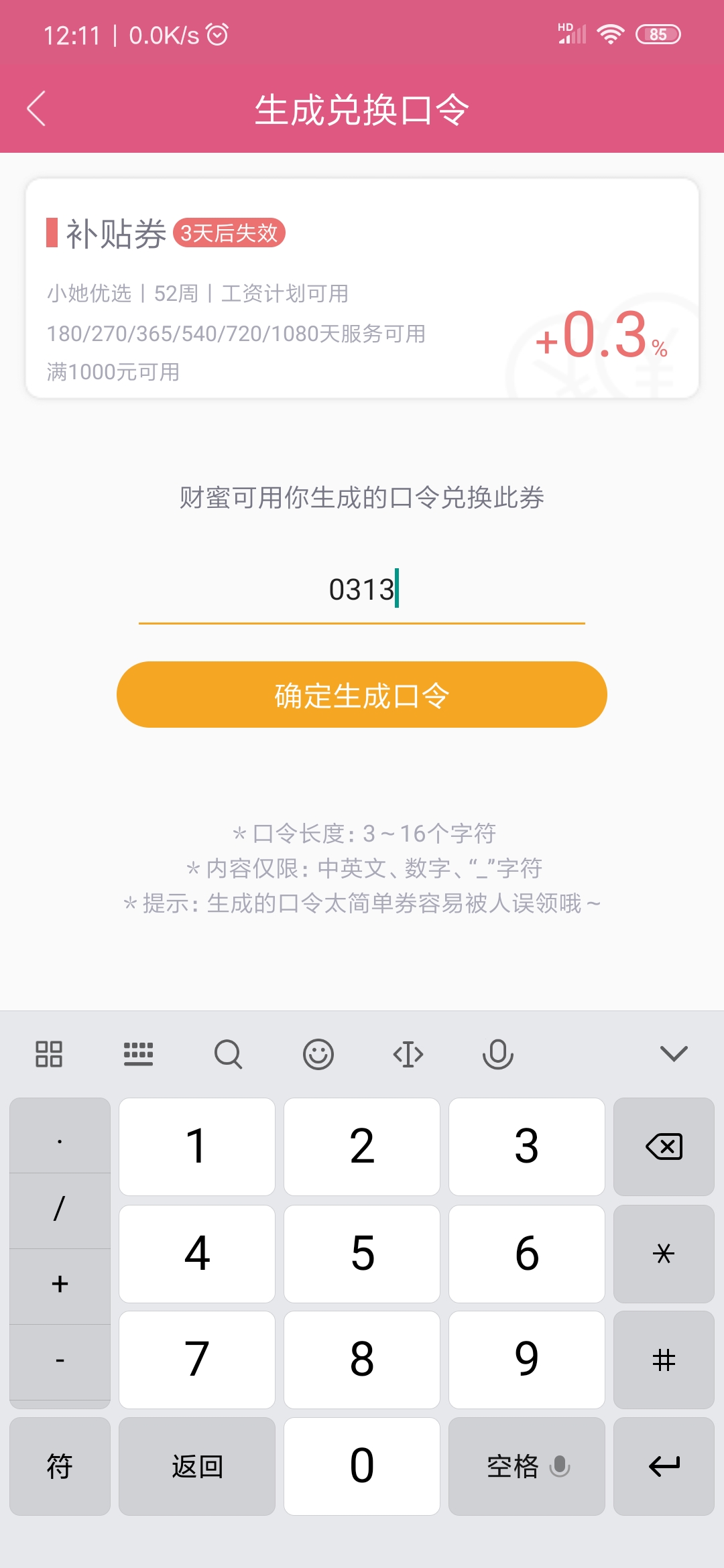Screen dimensions: 724x1568
Task: Open the keyboard's four-square menu
Action: 49,1054
